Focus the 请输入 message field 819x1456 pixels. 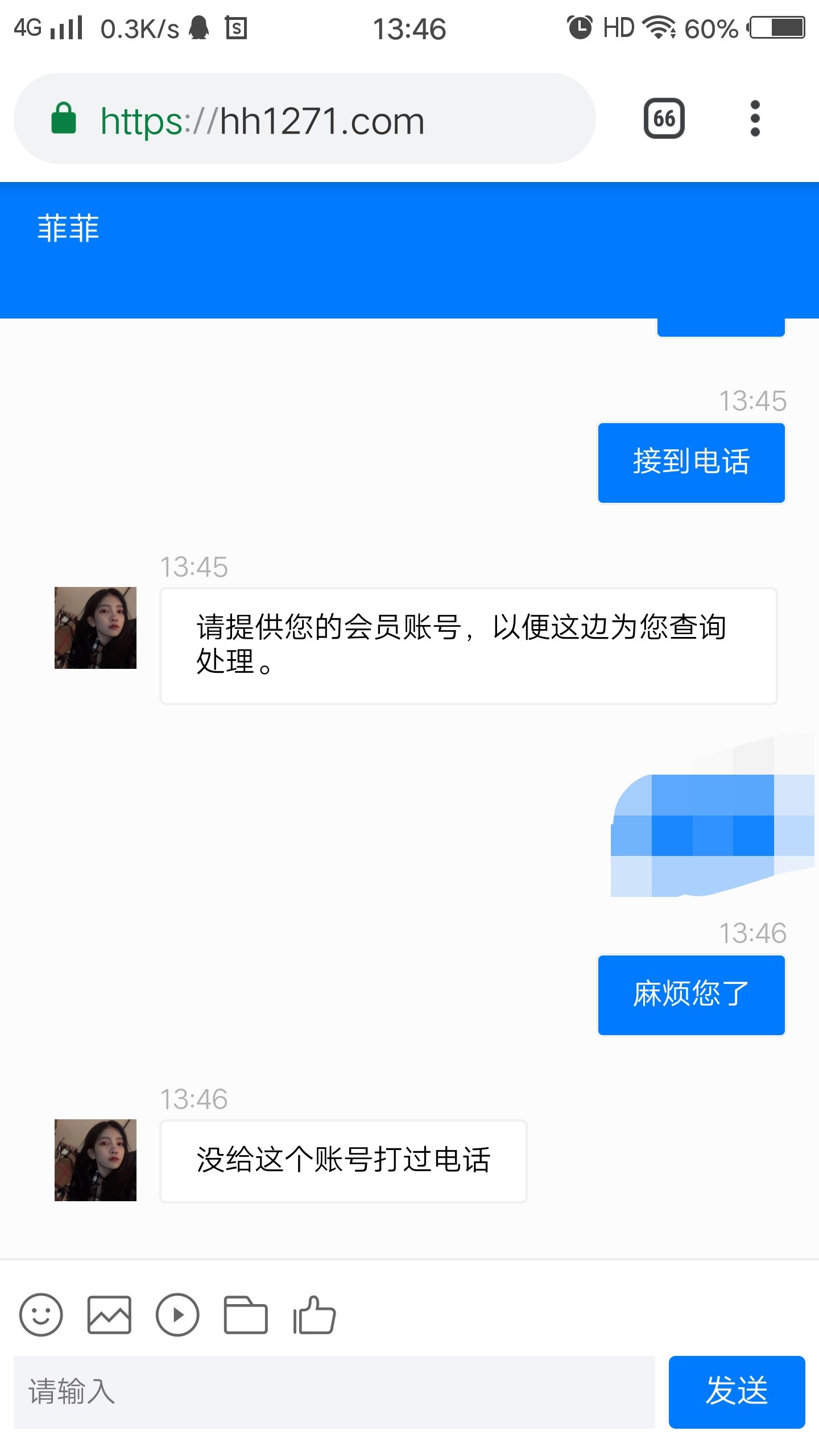[x=334, y=1392]
